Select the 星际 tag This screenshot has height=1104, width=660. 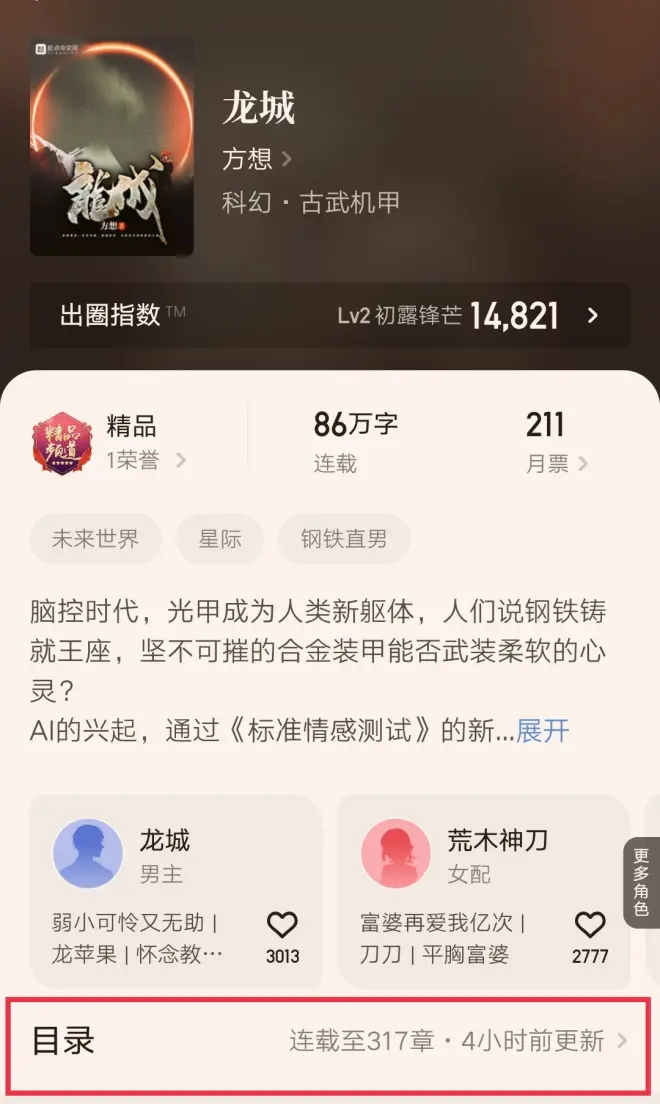coord(220,540)
